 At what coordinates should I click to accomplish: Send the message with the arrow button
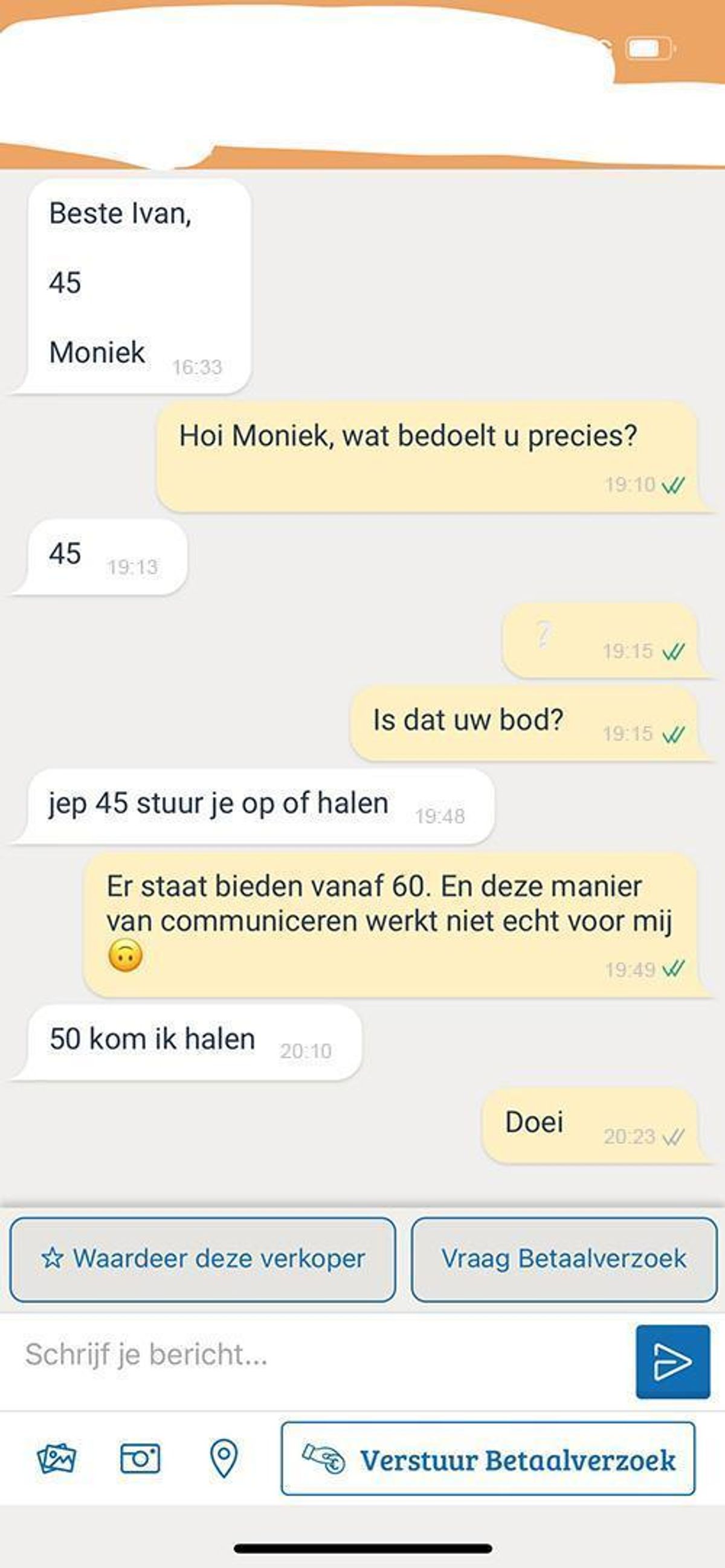672,1361
